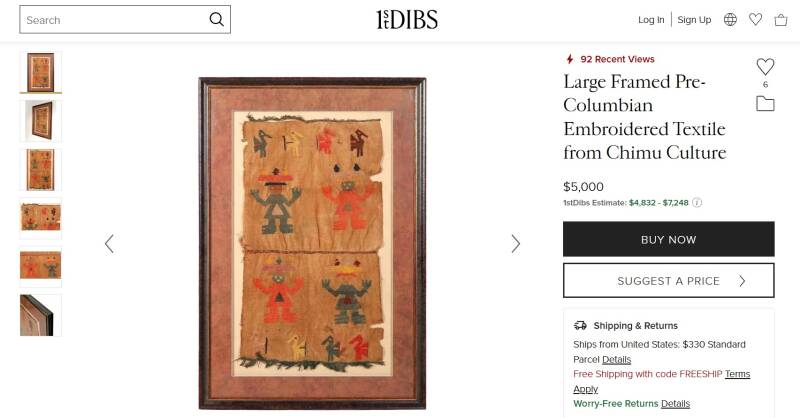Select the second thumbnail, angled frame view
The width and height of the screenshot is (800, 418).
(41, 121)
